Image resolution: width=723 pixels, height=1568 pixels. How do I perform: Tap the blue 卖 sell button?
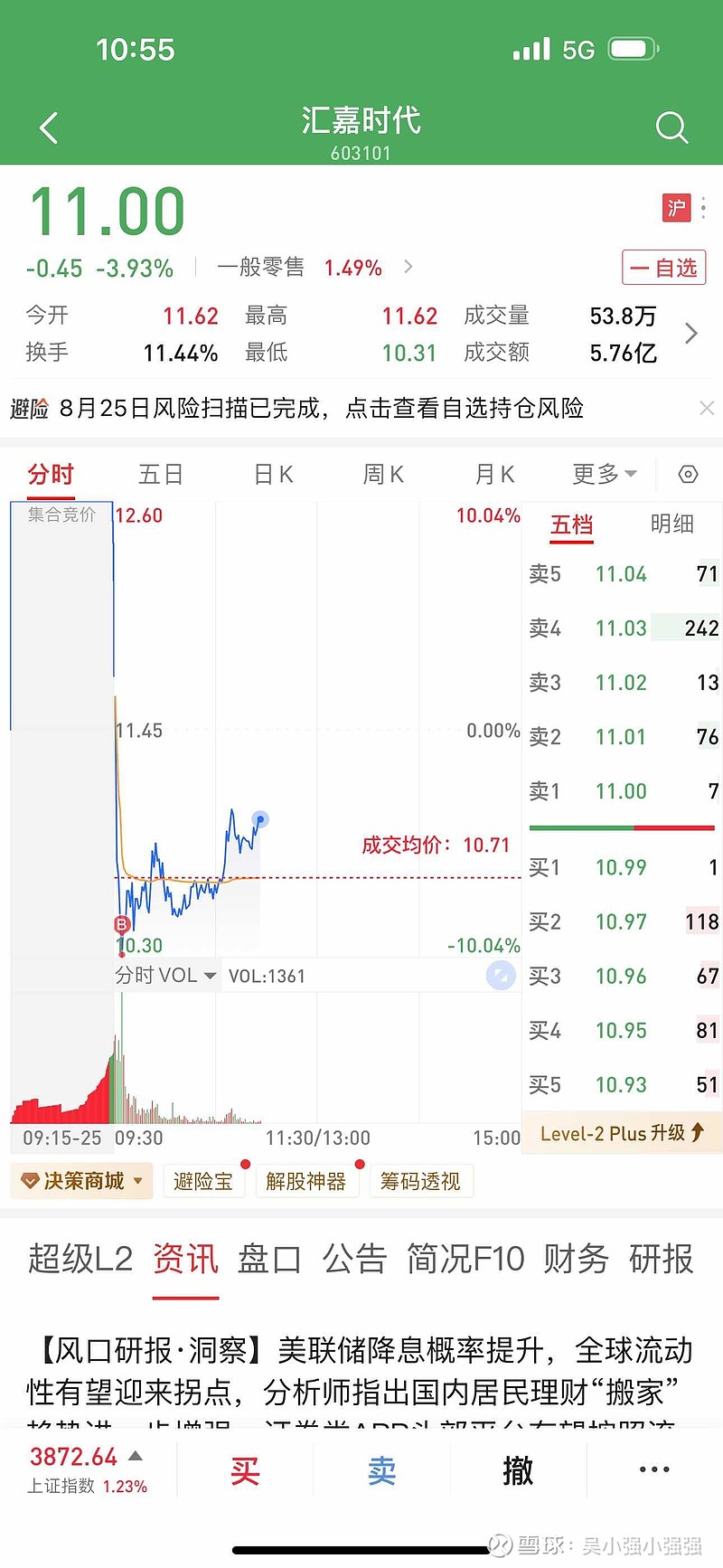coord(381,1471)
